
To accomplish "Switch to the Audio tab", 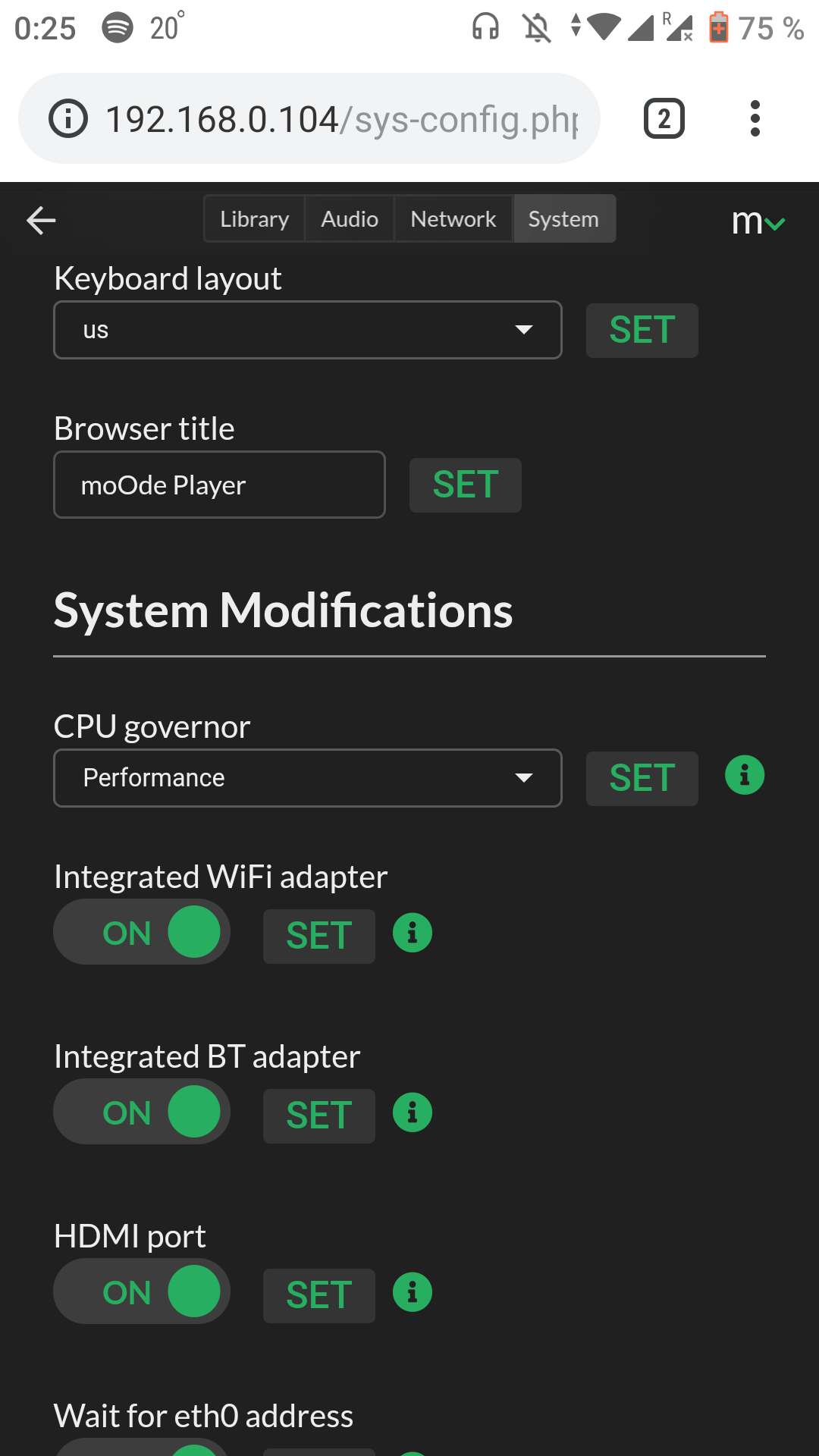I will click(x=350, y=219).
